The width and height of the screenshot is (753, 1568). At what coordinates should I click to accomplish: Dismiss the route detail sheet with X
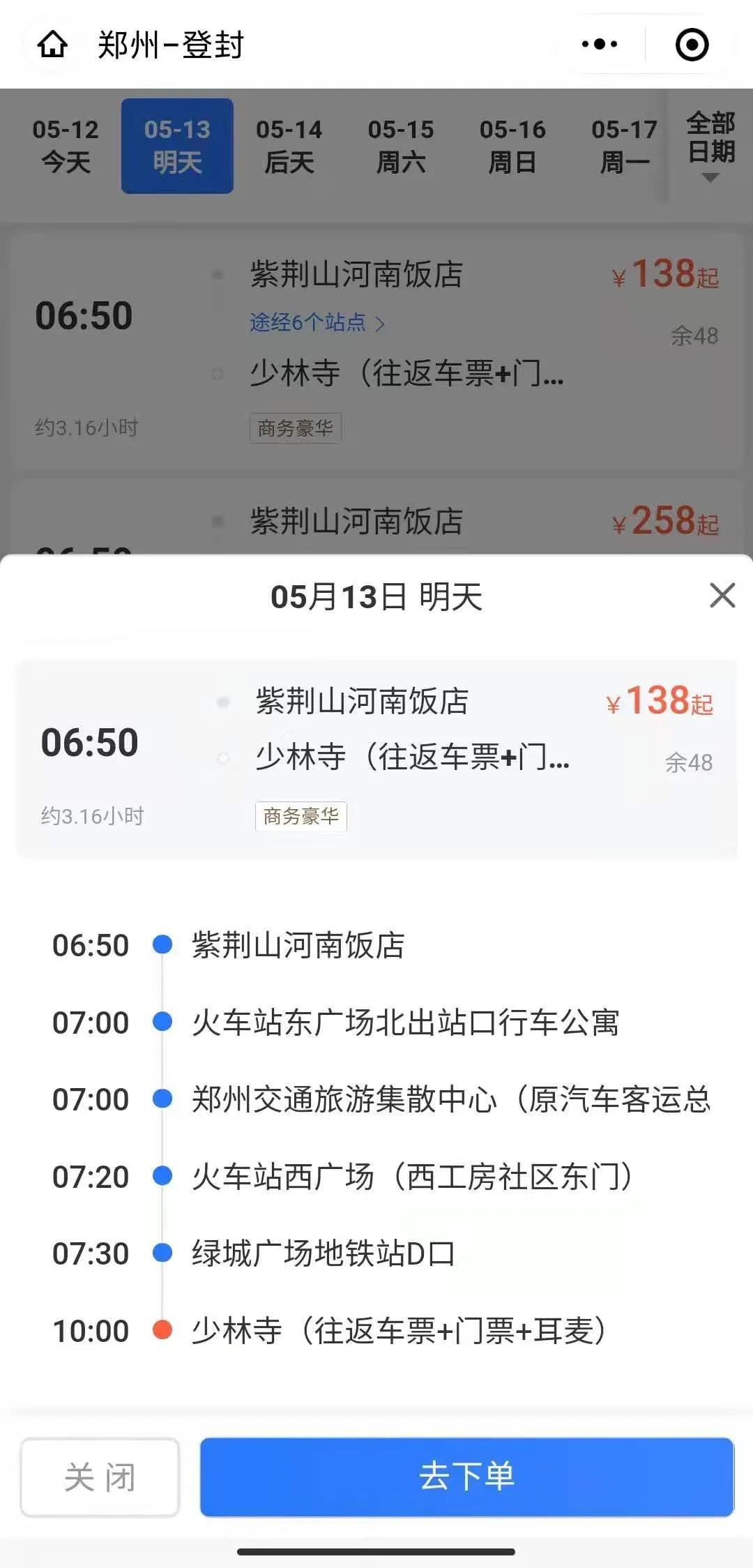(x=722, y=596)
